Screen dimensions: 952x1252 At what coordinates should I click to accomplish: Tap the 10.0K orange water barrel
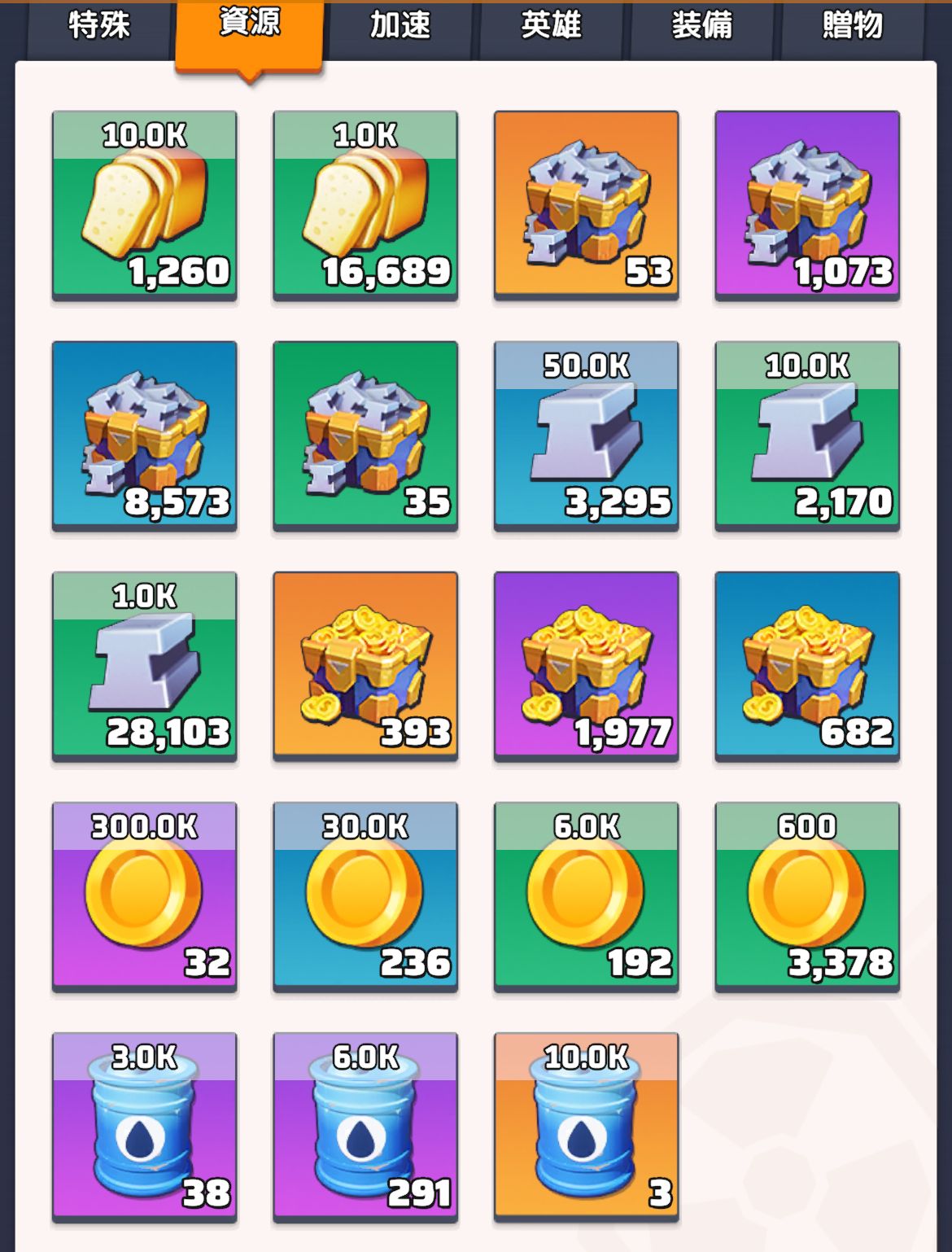pos(587,1127)
